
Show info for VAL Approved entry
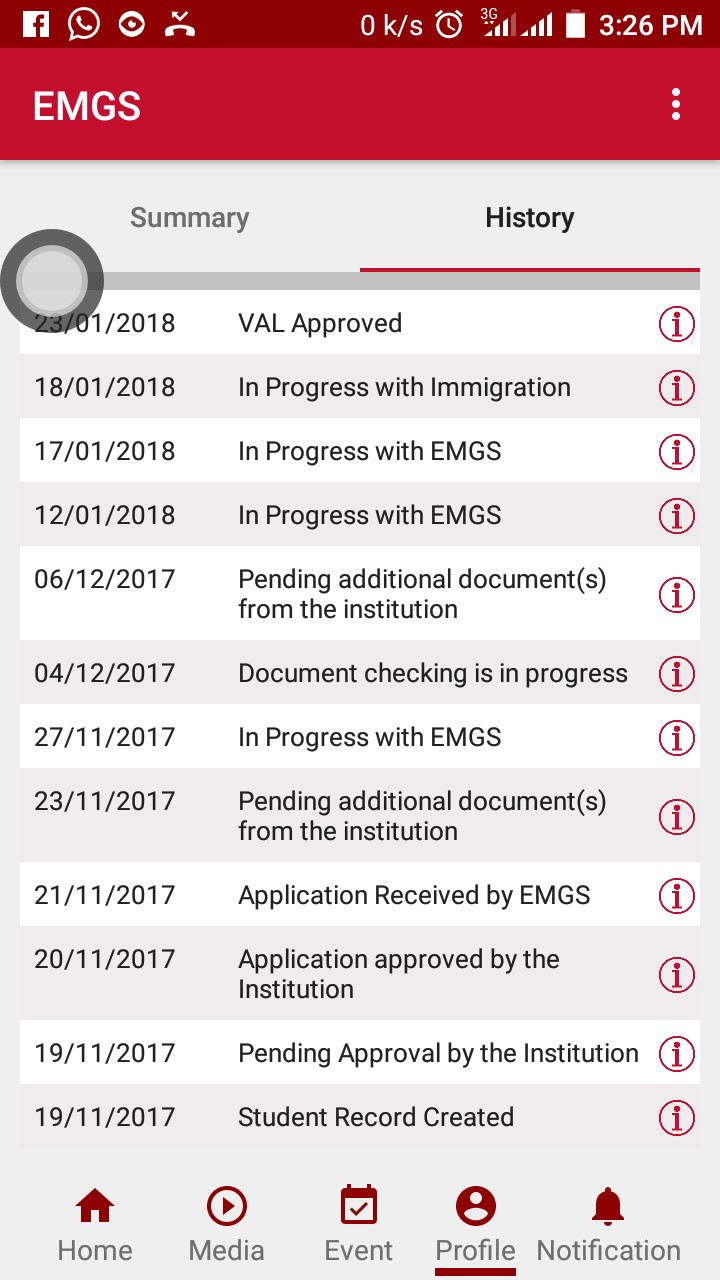676,324
